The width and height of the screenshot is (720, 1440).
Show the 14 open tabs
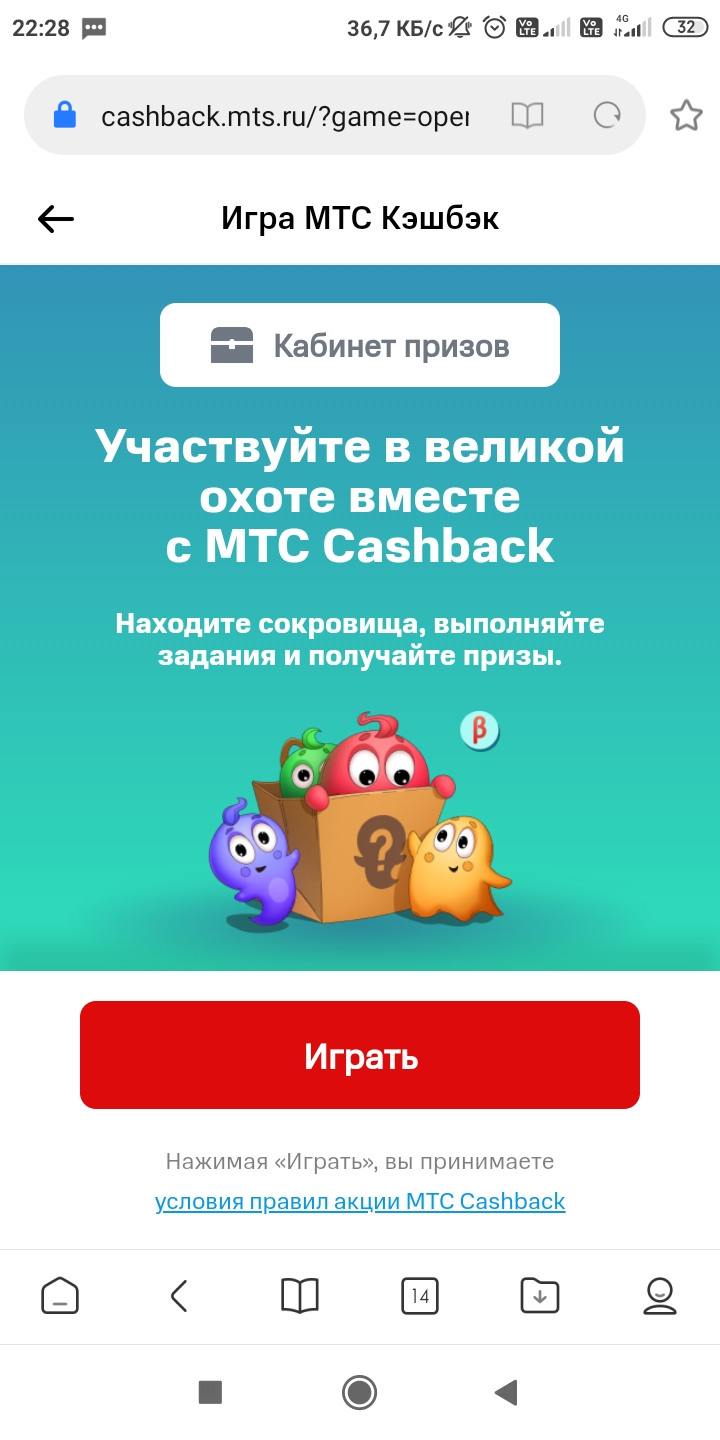click(420, 1296)
